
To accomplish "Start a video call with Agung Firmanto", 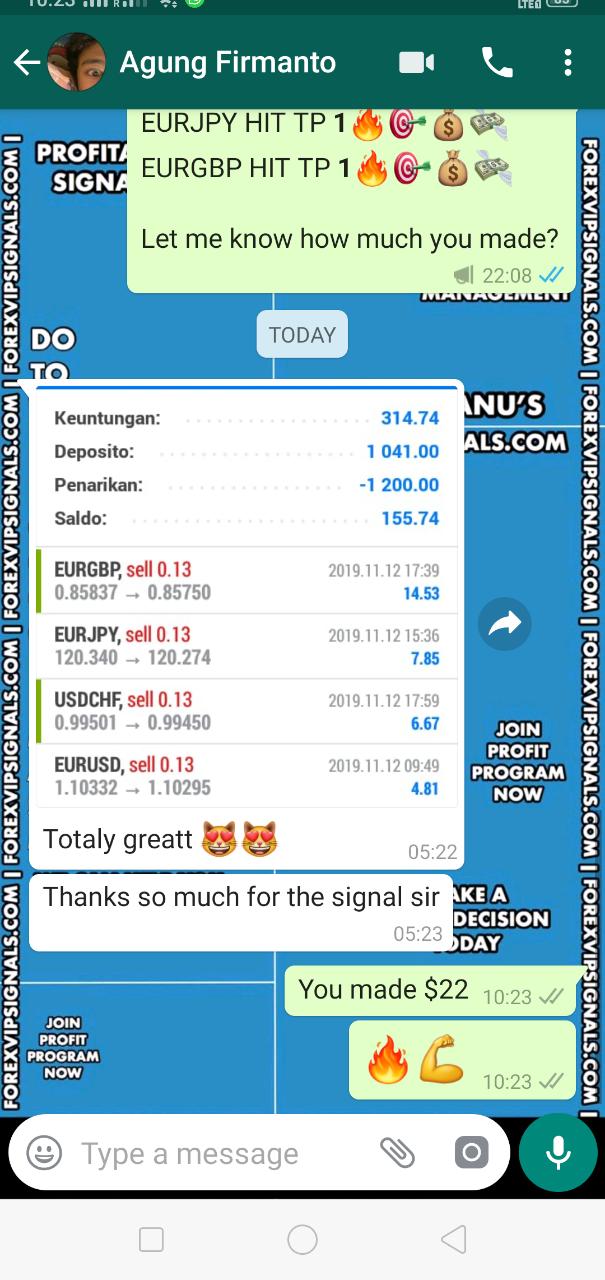I will click(416, 63).
